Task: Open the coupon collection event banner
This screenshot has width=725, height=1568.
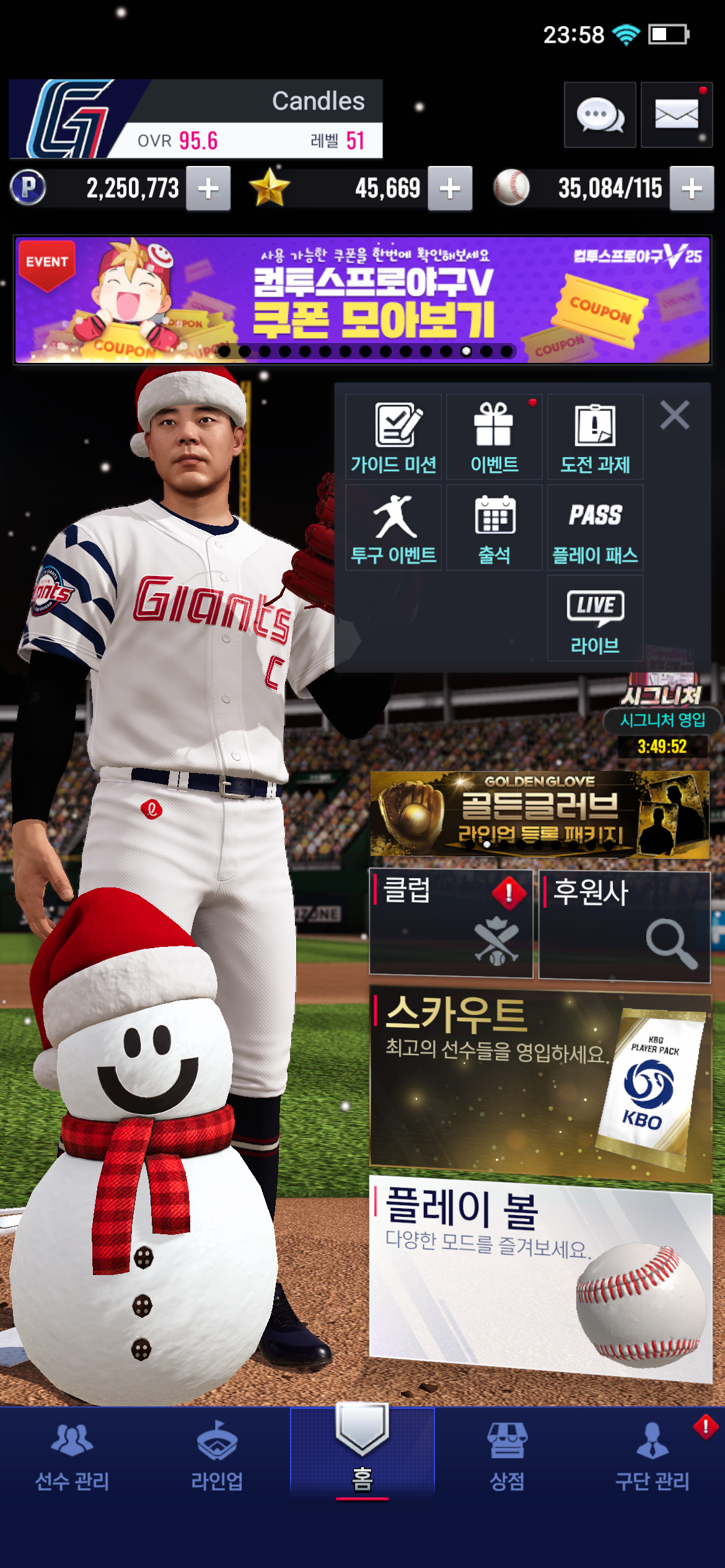Action: [362, 300]
